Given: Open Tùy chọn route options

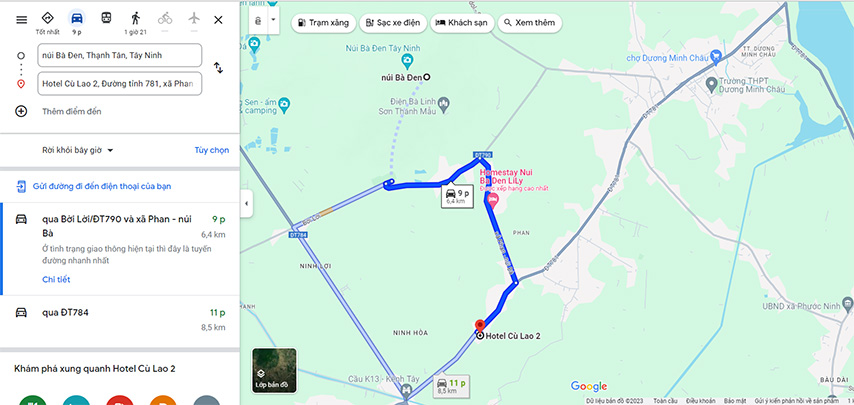Looking at the screenshot, I should click(x=211, y=150).
